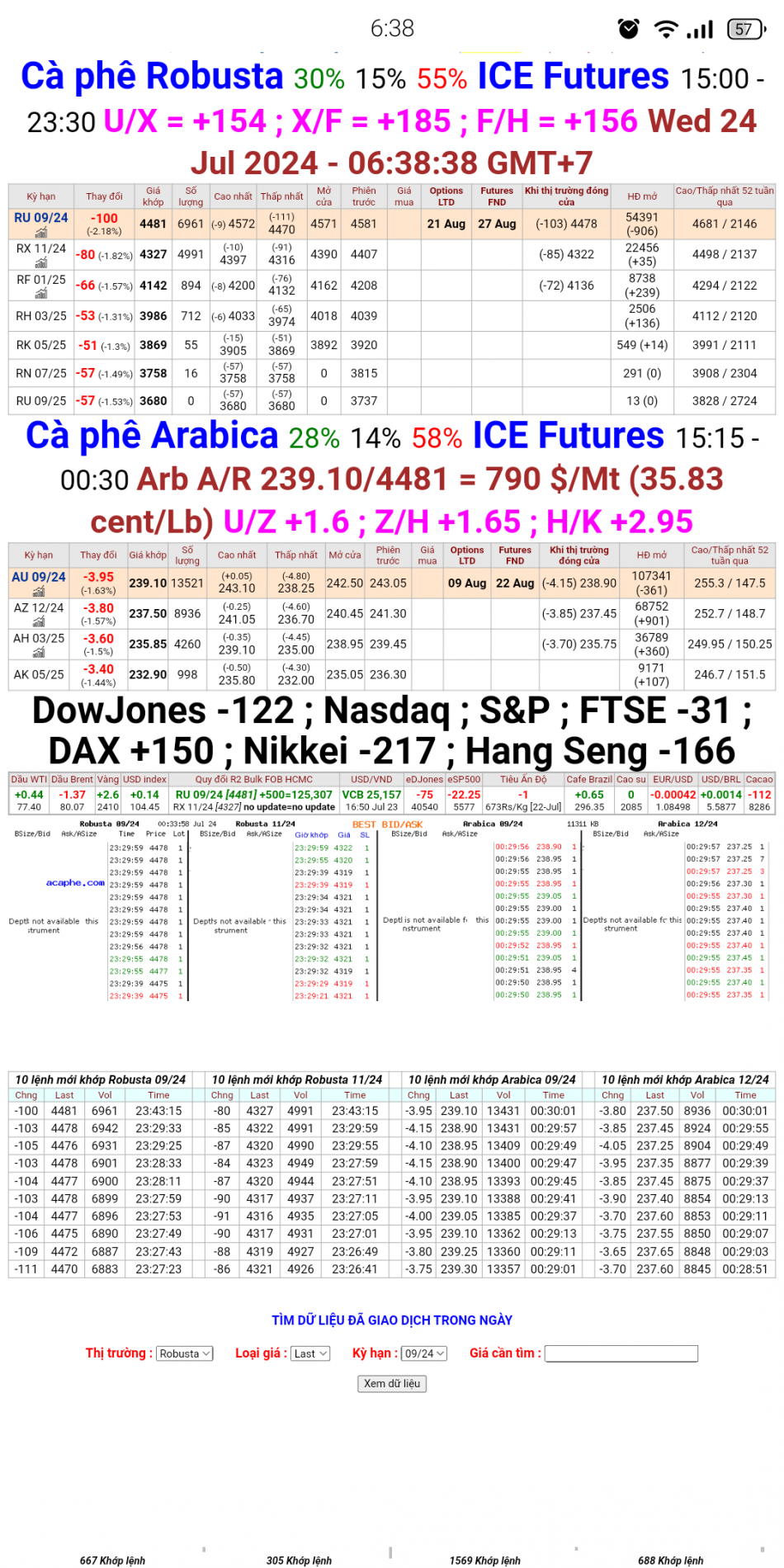Open chart icon for Robusta RU 09/24
Viewport: 784px width, 1568px height.
point(40,233)
